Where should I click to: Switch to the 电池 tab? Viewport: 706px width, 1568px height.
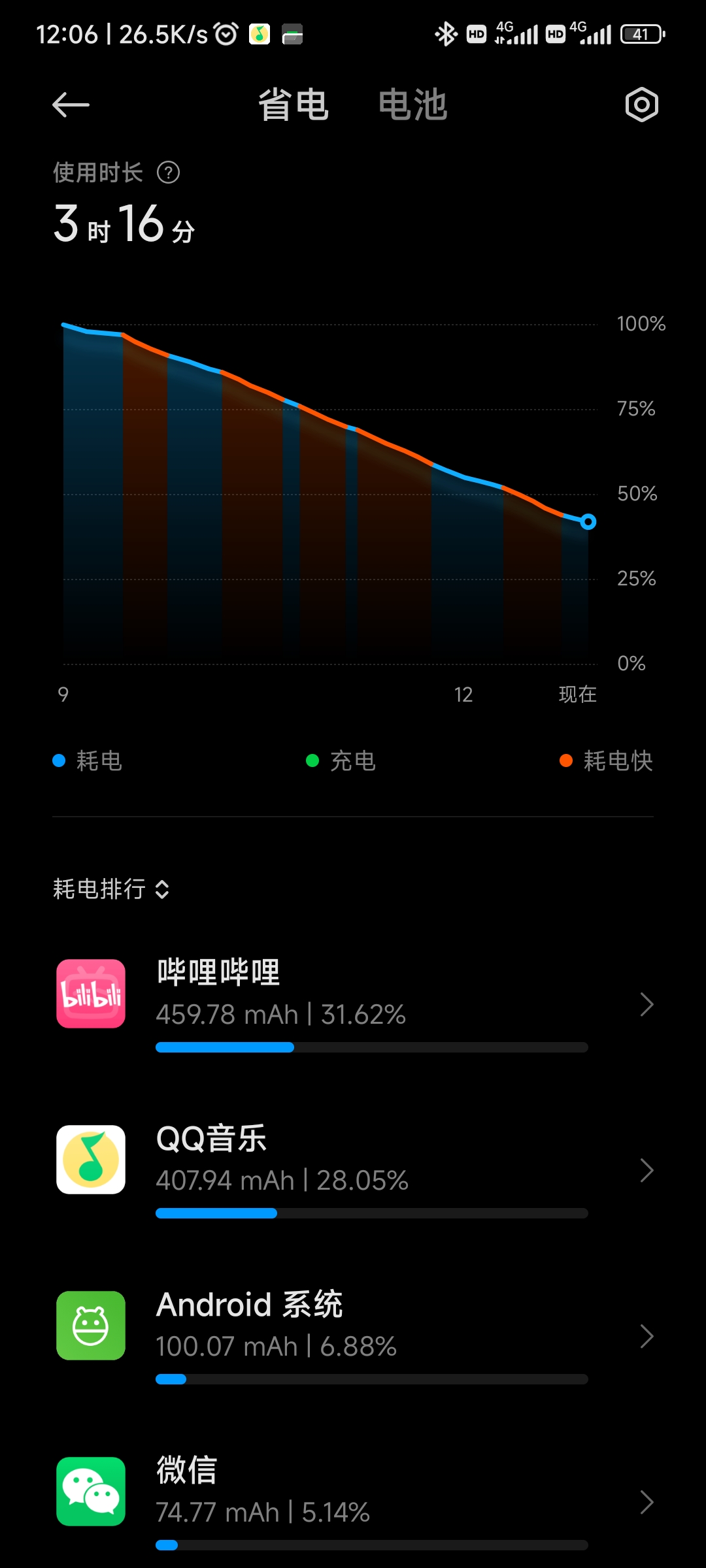pos(412,105)
